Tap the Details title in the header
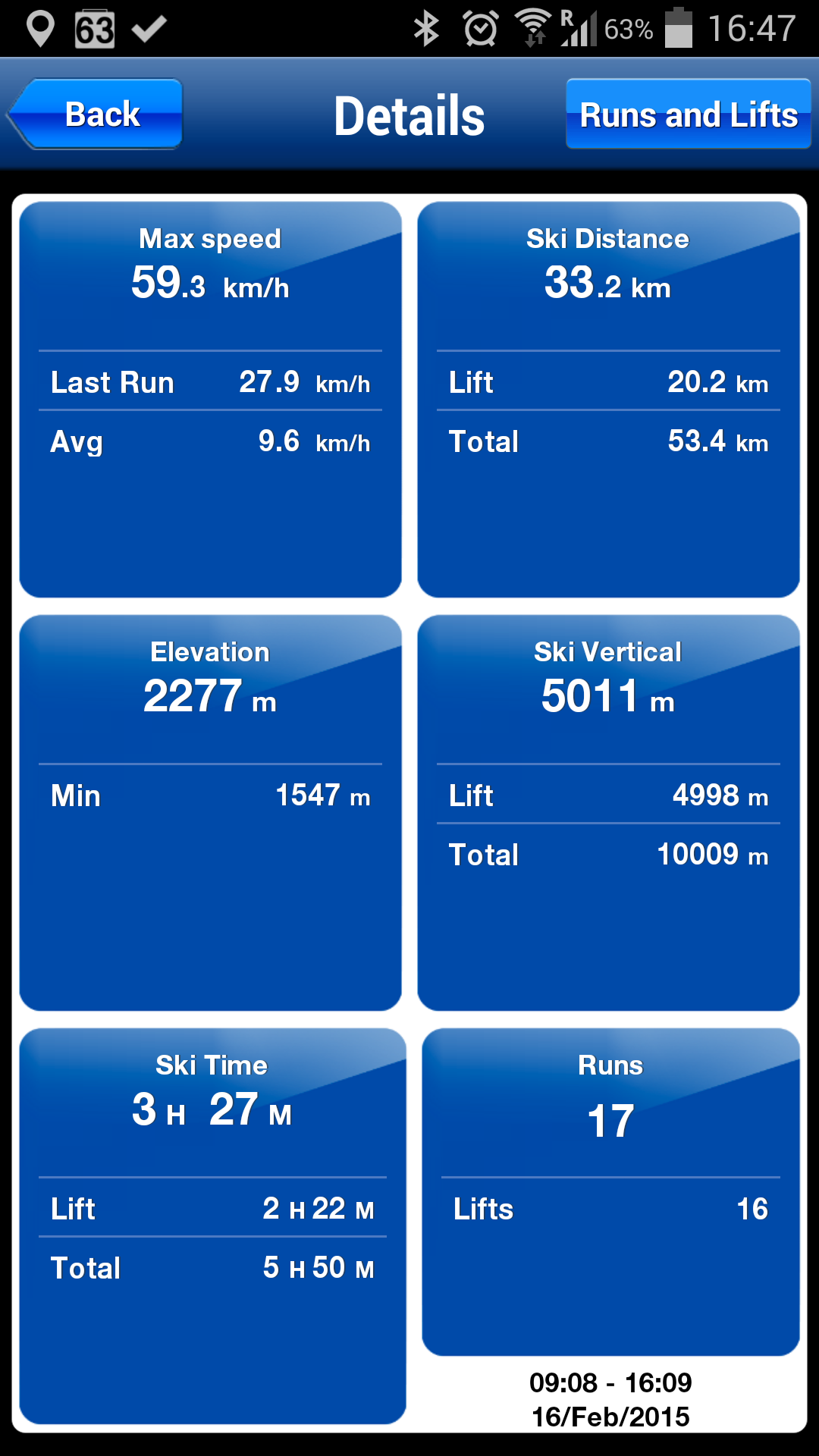This screenshot has height=1456, width=819. [x=409, y=114]
